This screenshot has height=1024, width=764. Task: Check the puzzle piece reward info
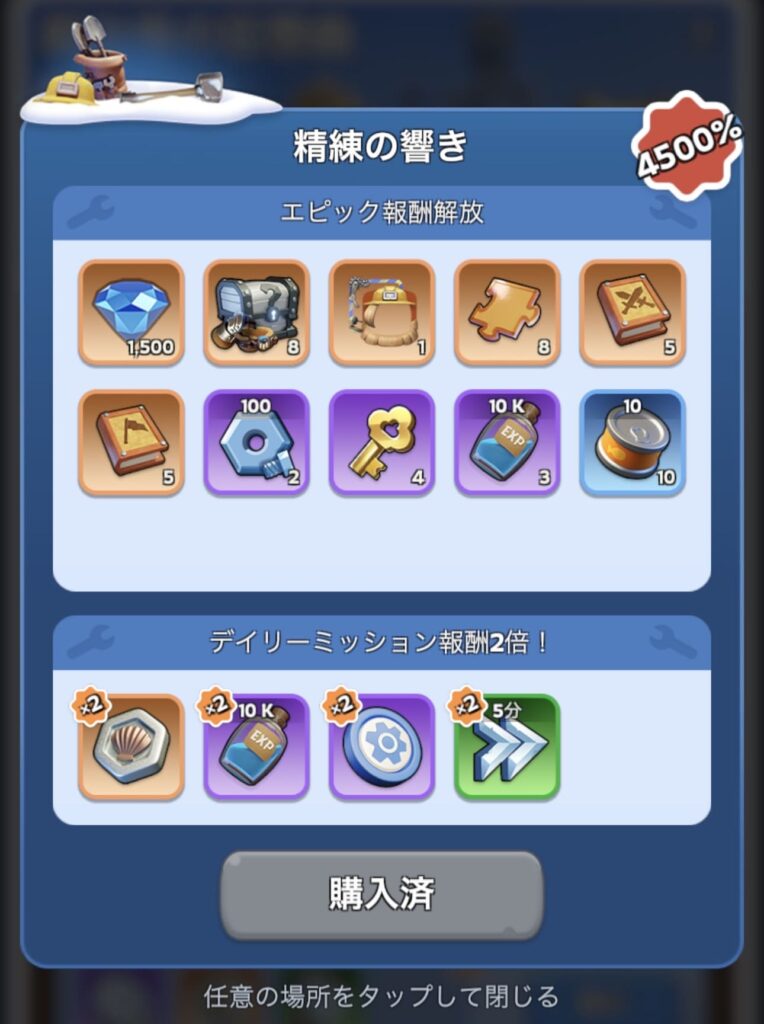click(507, 312)
